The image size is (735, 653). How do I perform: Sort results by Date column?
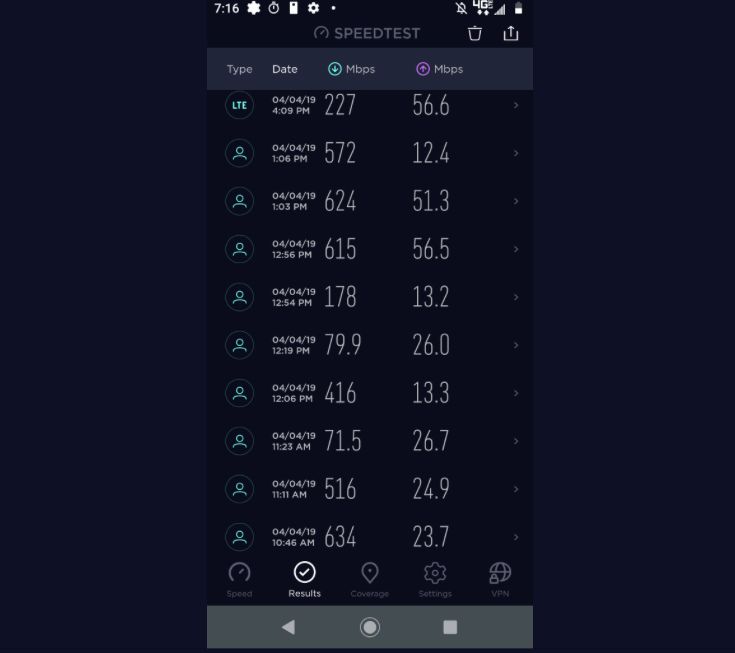pyautogui.click(x=285, y=70)
